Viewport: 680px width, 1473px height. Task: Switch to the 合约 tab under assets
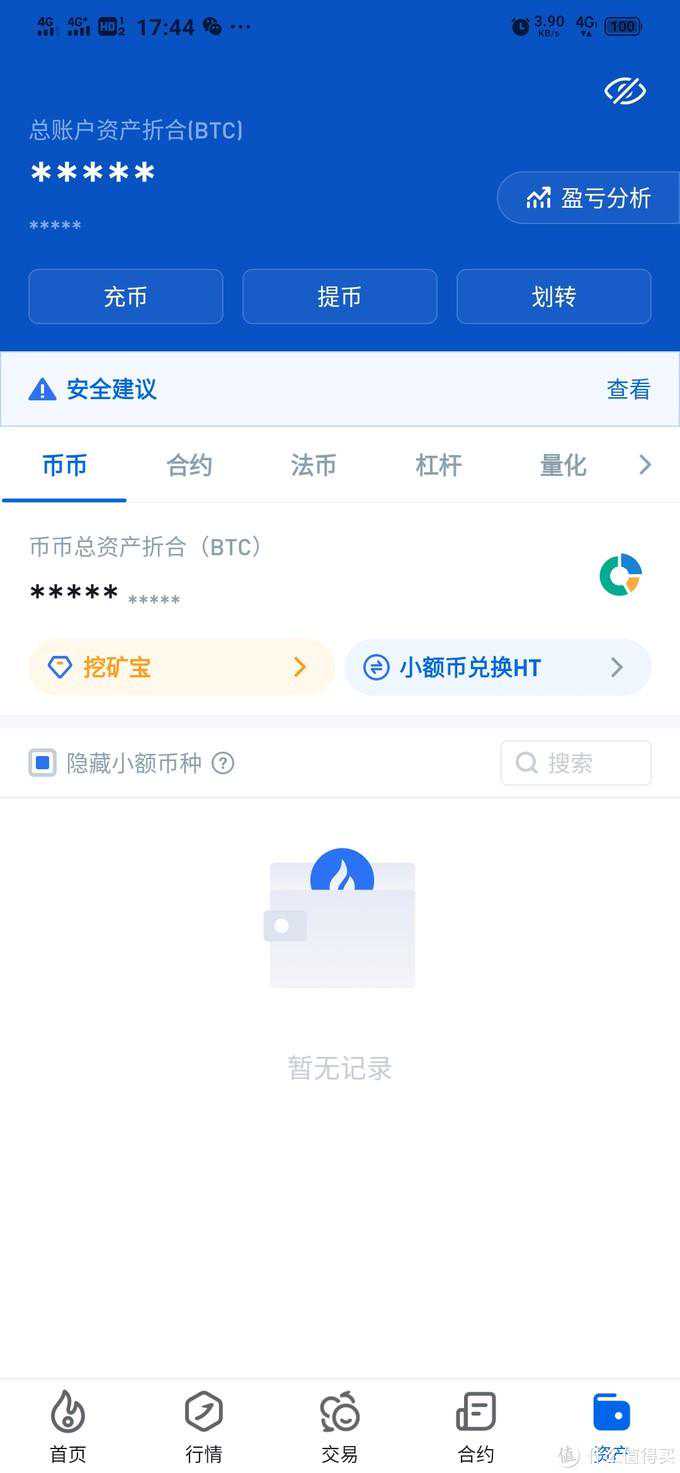click(189, 466)
